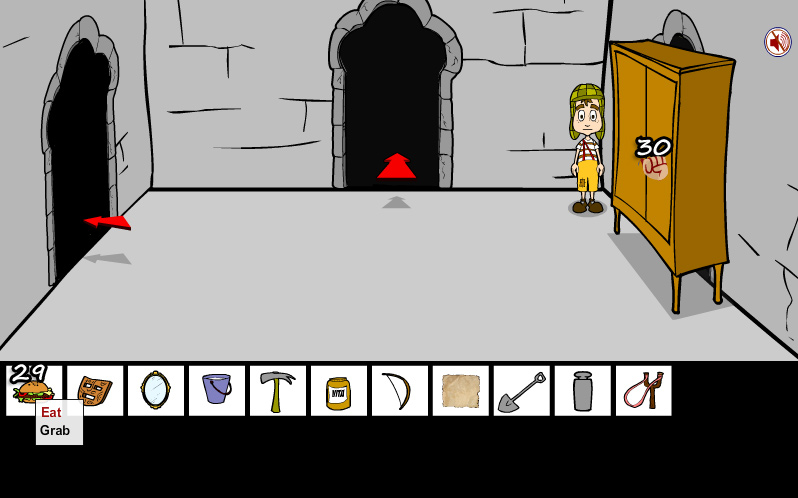
Task: Select the yellow jar inventory item
Action: pos(339,391)
